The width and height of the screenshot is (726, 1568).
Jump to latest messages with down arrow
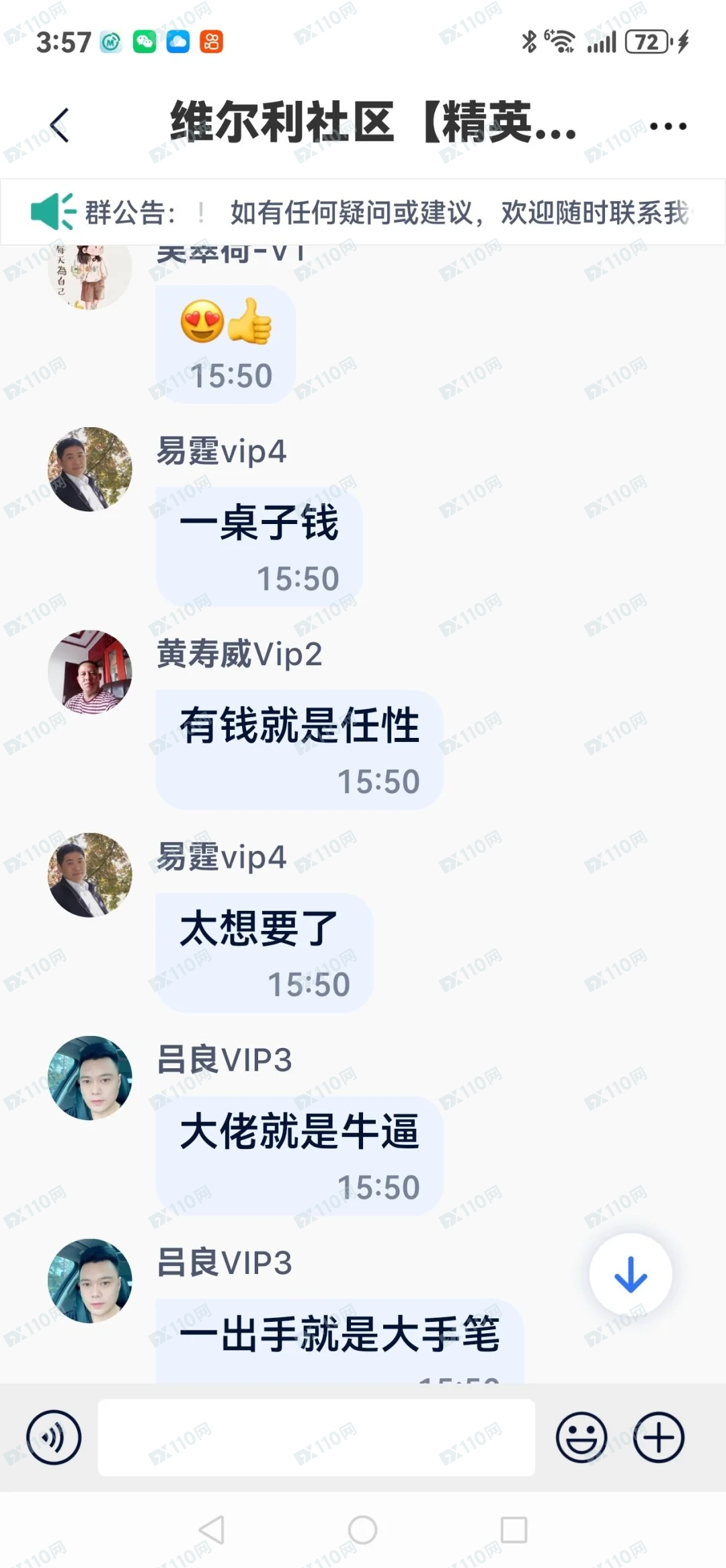tap(631, 1274)
